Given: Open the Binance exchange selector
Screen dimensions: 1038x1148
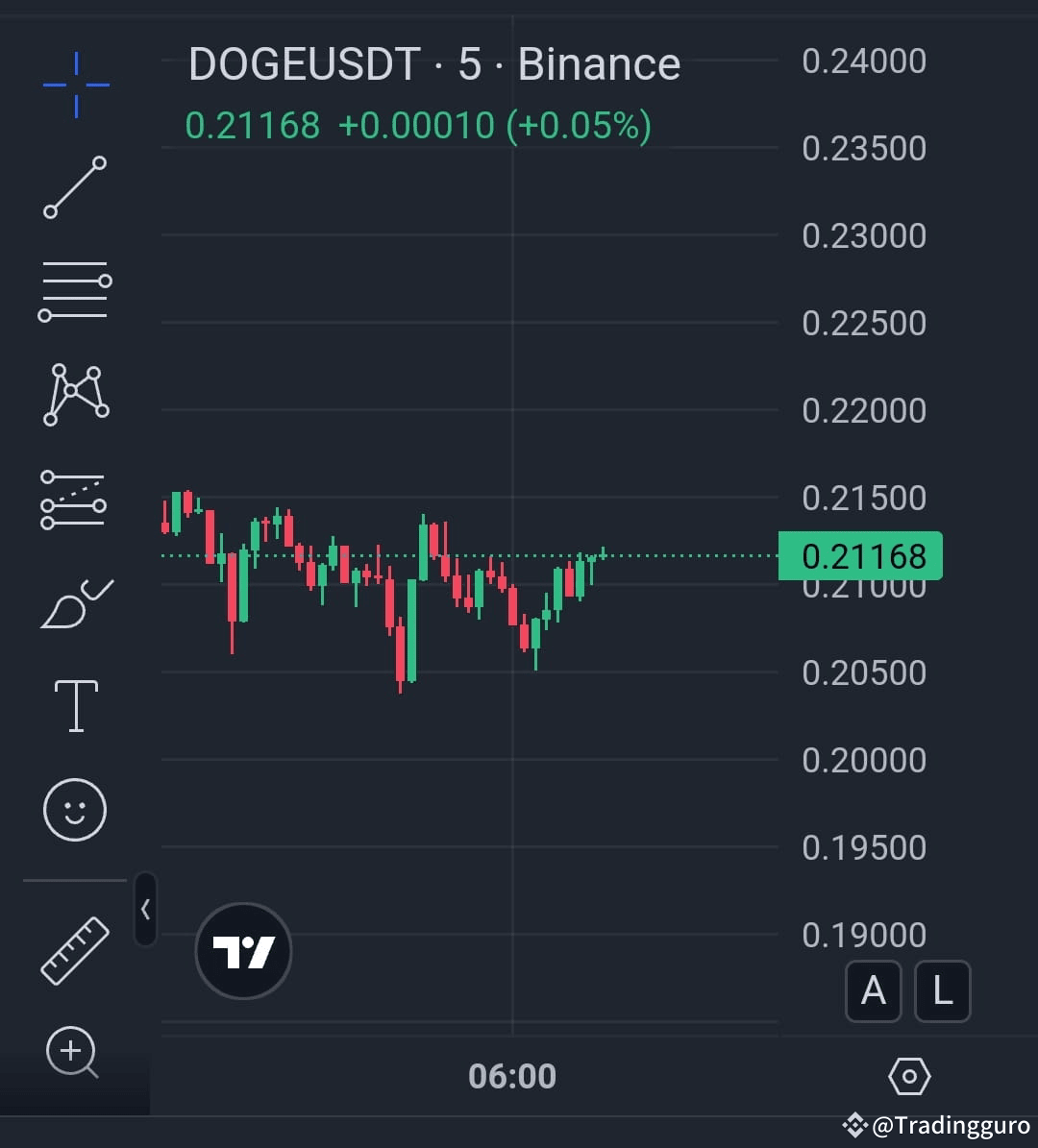Looking at the screenshot, I should [x=598, y=63].
